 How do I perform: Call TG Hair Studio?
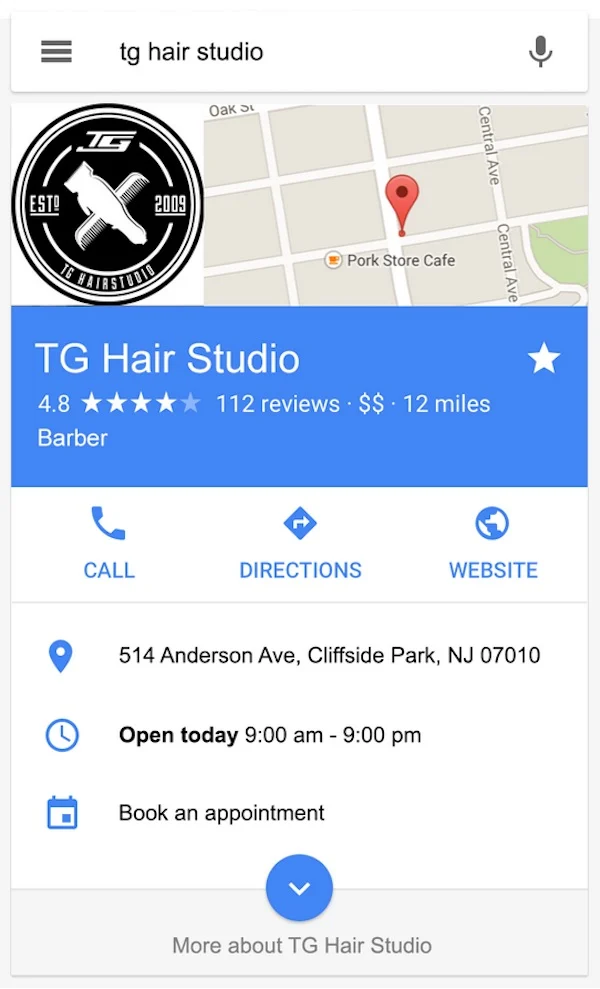tap(109, 543)
